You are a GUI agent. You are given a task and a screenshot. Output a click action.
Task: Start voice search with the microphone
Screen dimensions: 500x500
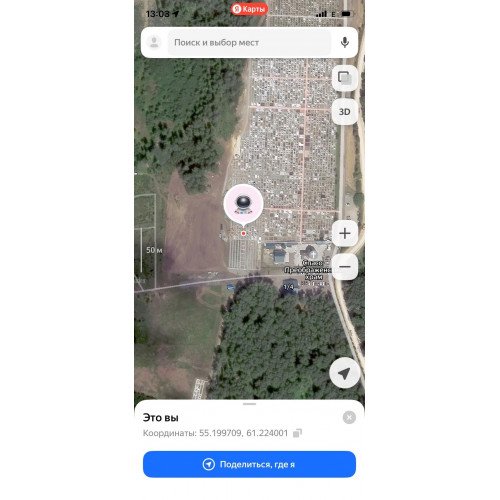[345, 42]
